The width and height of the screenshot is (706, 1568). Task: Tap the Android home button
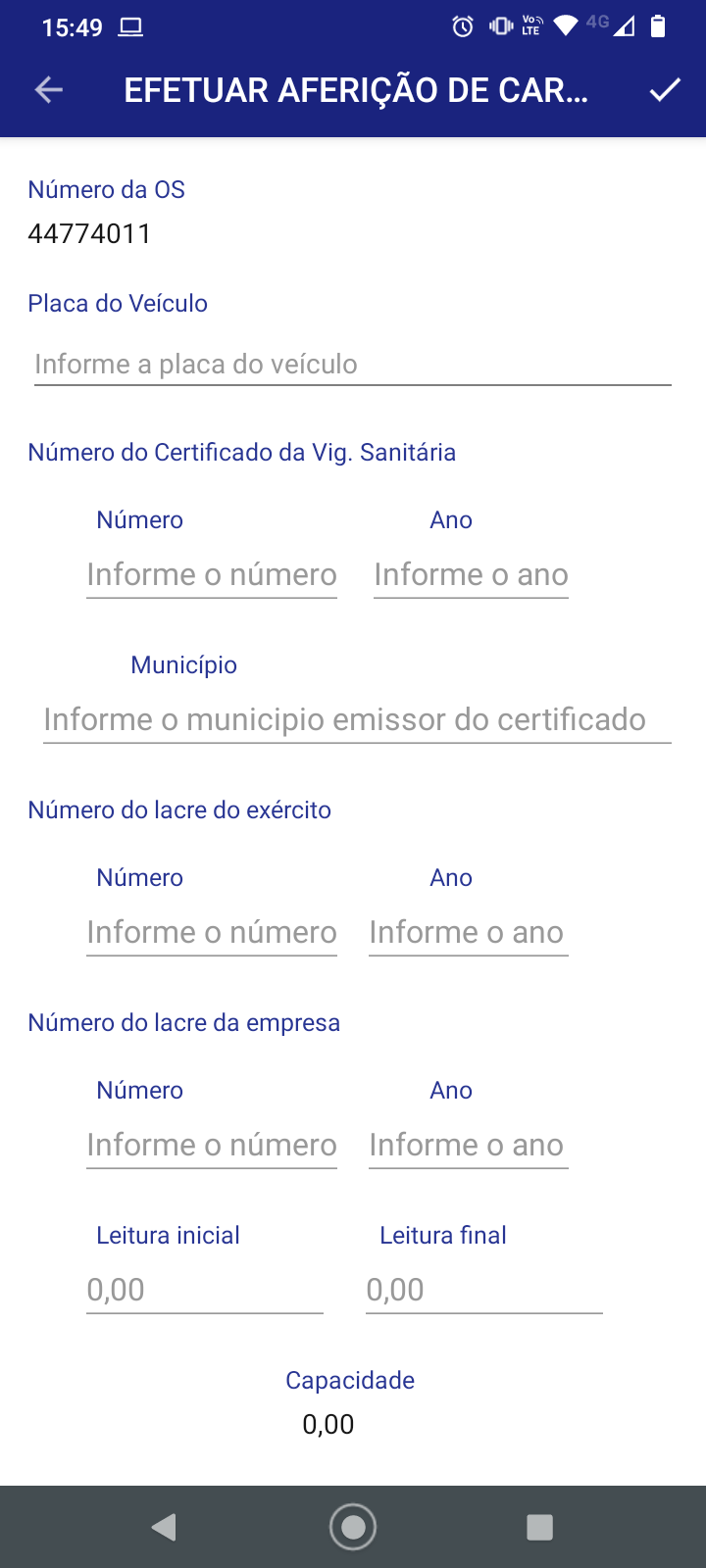(352, 1526)
